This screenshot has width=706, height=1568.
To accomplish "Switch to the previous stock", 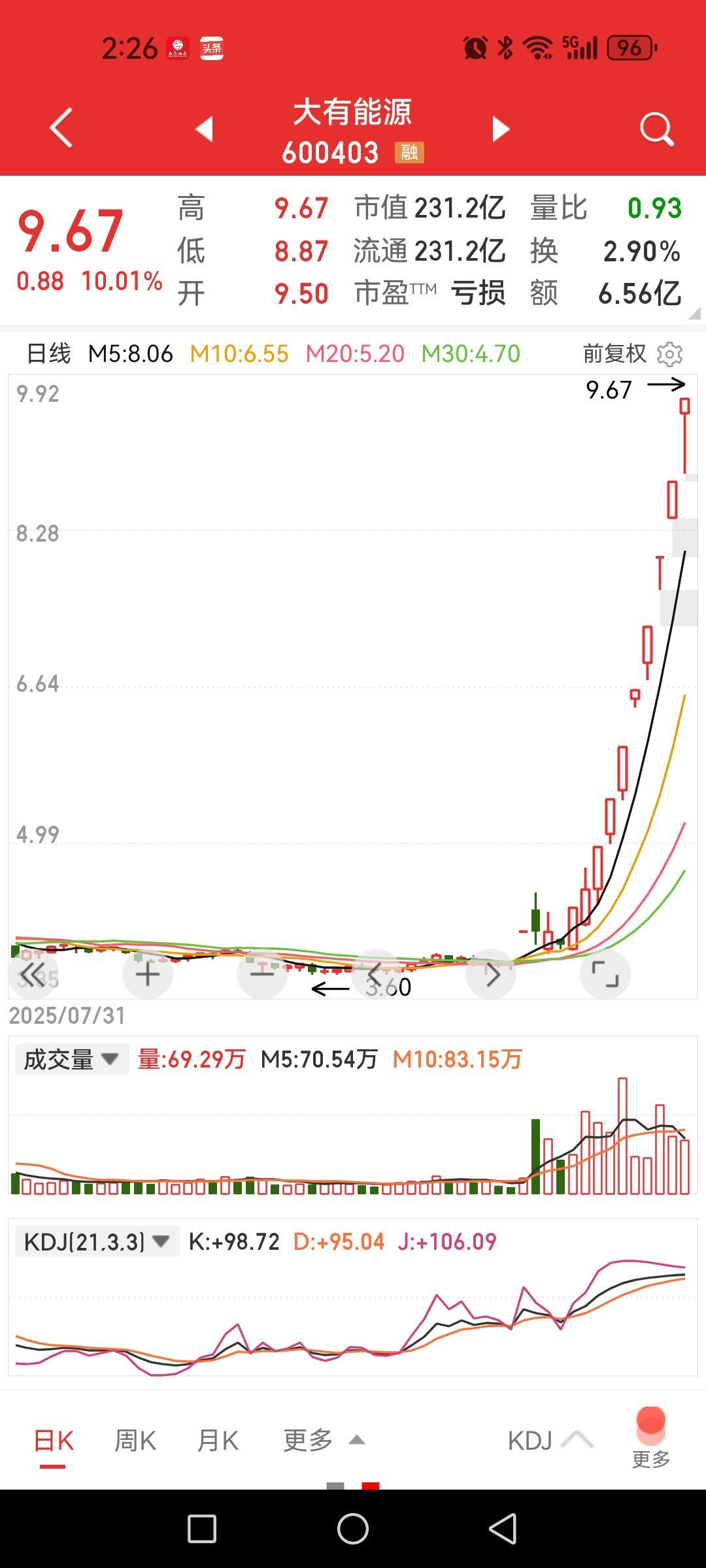I will pyautogui.click(x=205, y=129).
